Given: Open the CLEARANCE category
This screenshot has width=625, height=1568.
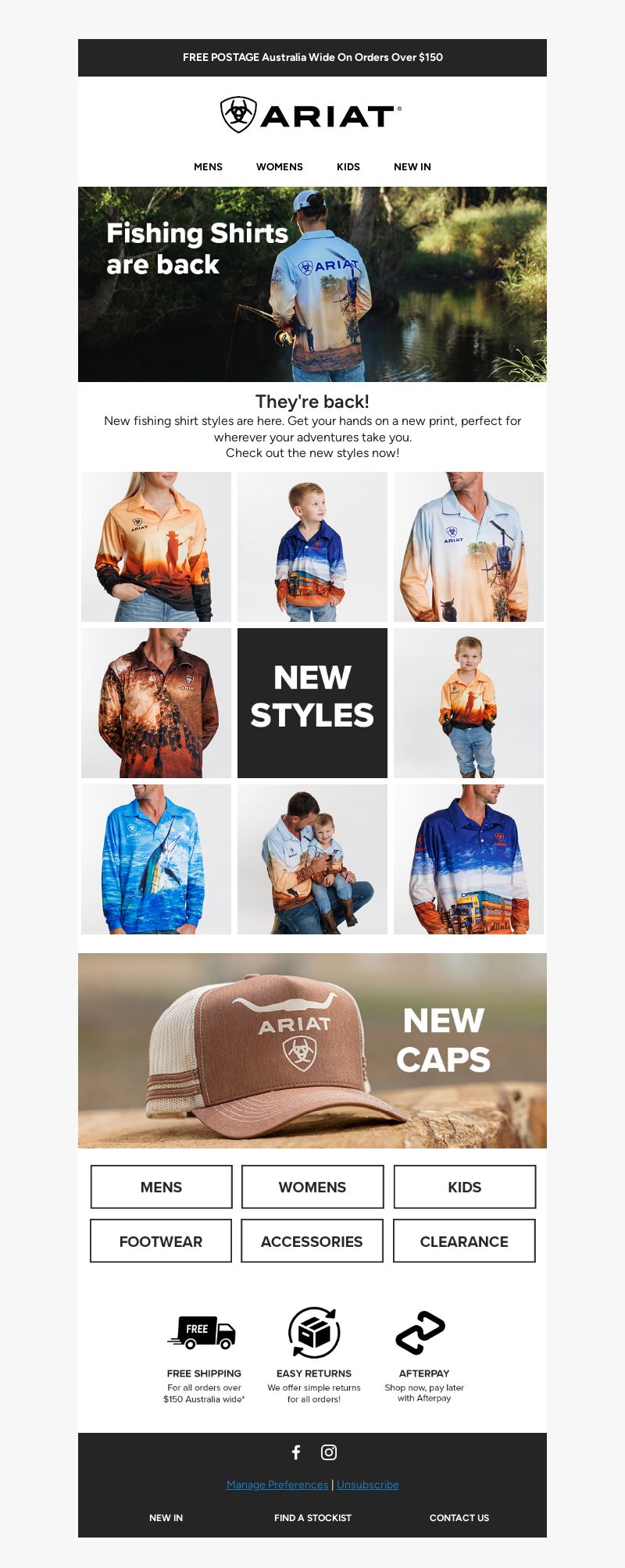Looking at the screenshot, I should coord(464,1241).
